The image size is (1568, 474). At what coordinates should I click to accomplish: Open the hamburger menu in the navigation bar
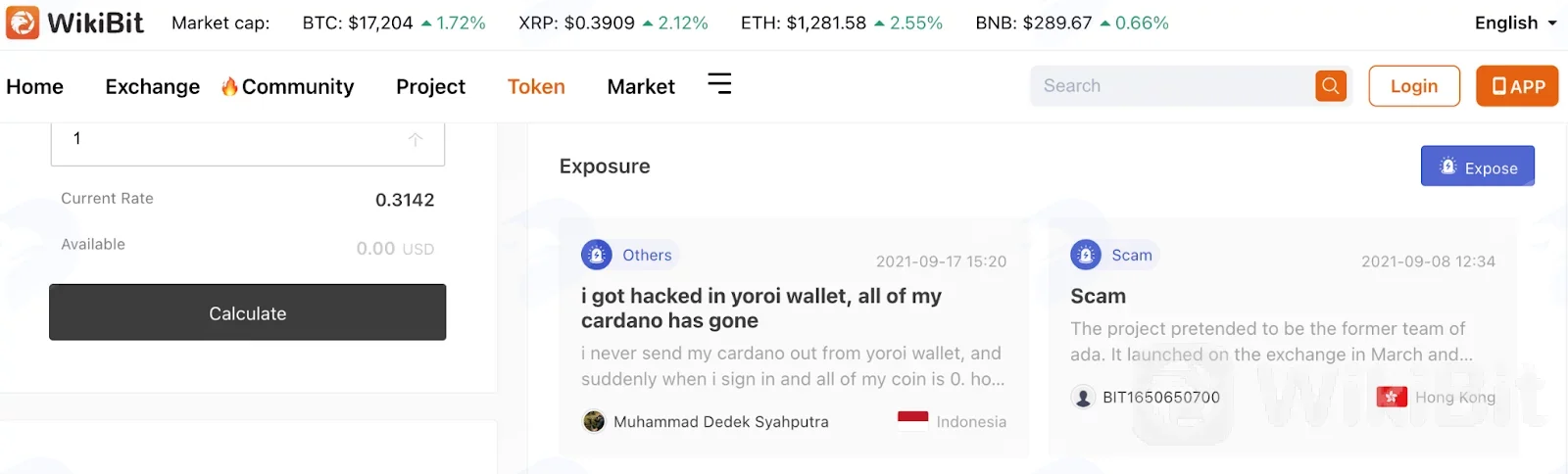[719, 84]
